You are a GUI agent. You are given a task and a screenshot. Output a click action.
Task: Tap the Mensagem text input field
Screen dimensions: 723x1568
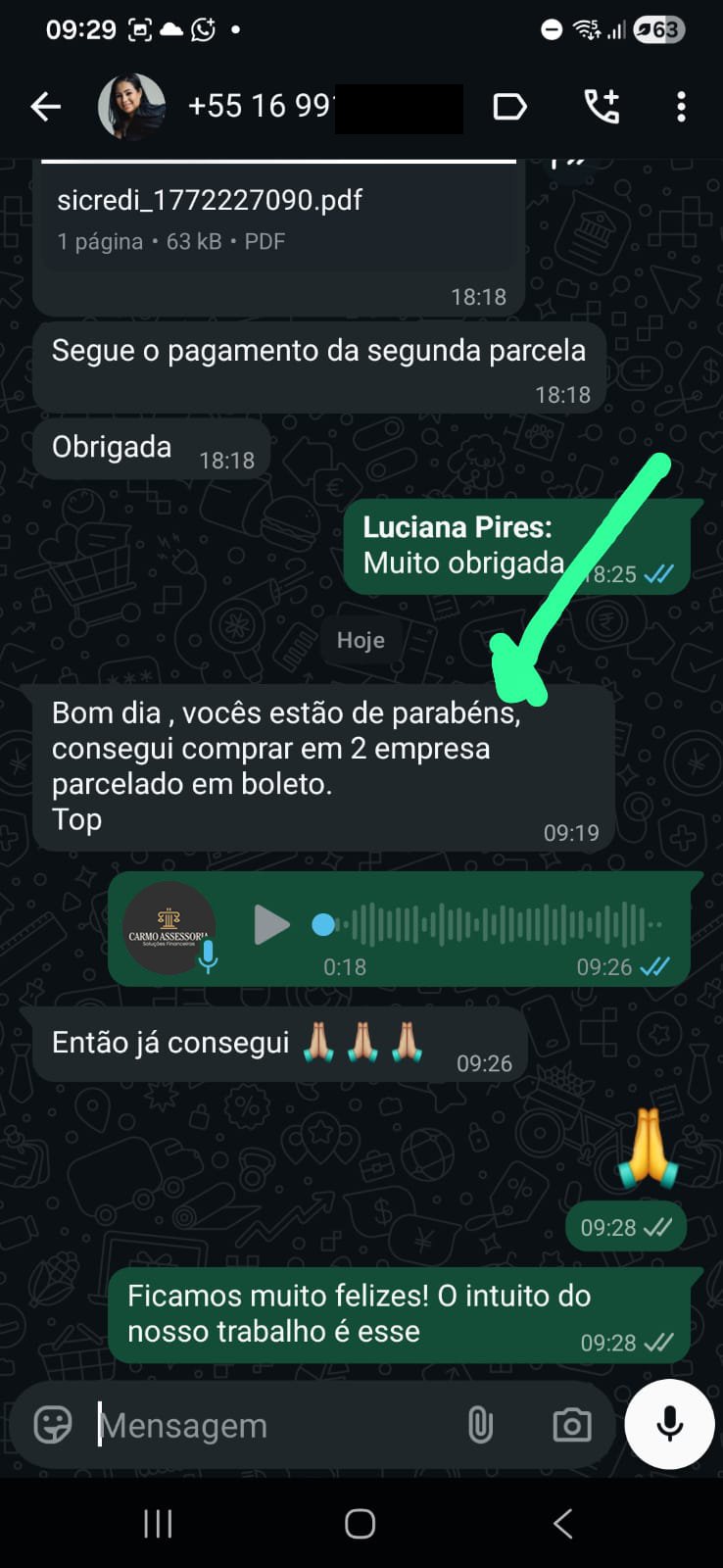tap(245, 1426)
